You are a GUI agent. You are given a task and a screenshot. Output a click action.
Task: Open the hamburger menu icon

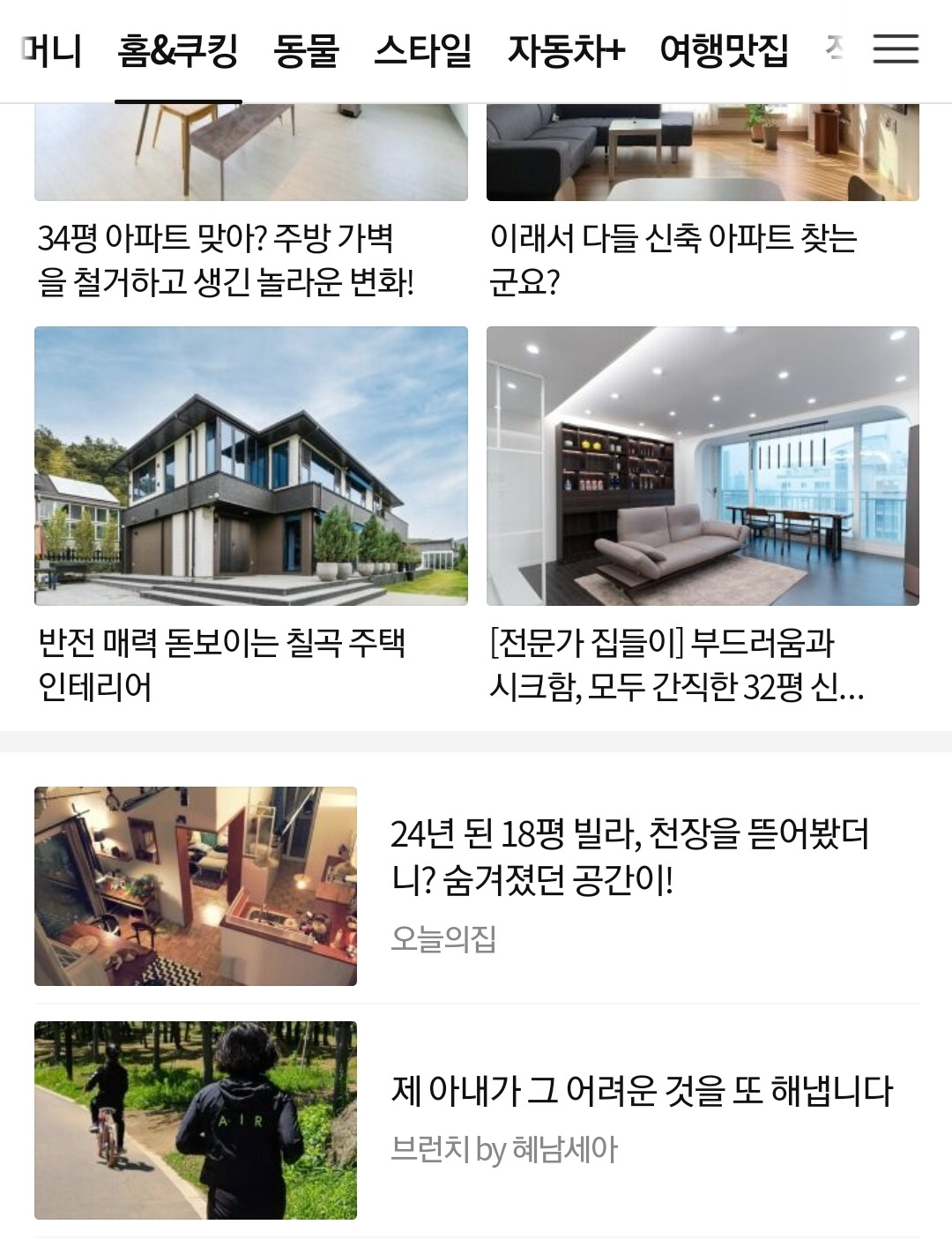pyautogui.click(x=896, y=49)
